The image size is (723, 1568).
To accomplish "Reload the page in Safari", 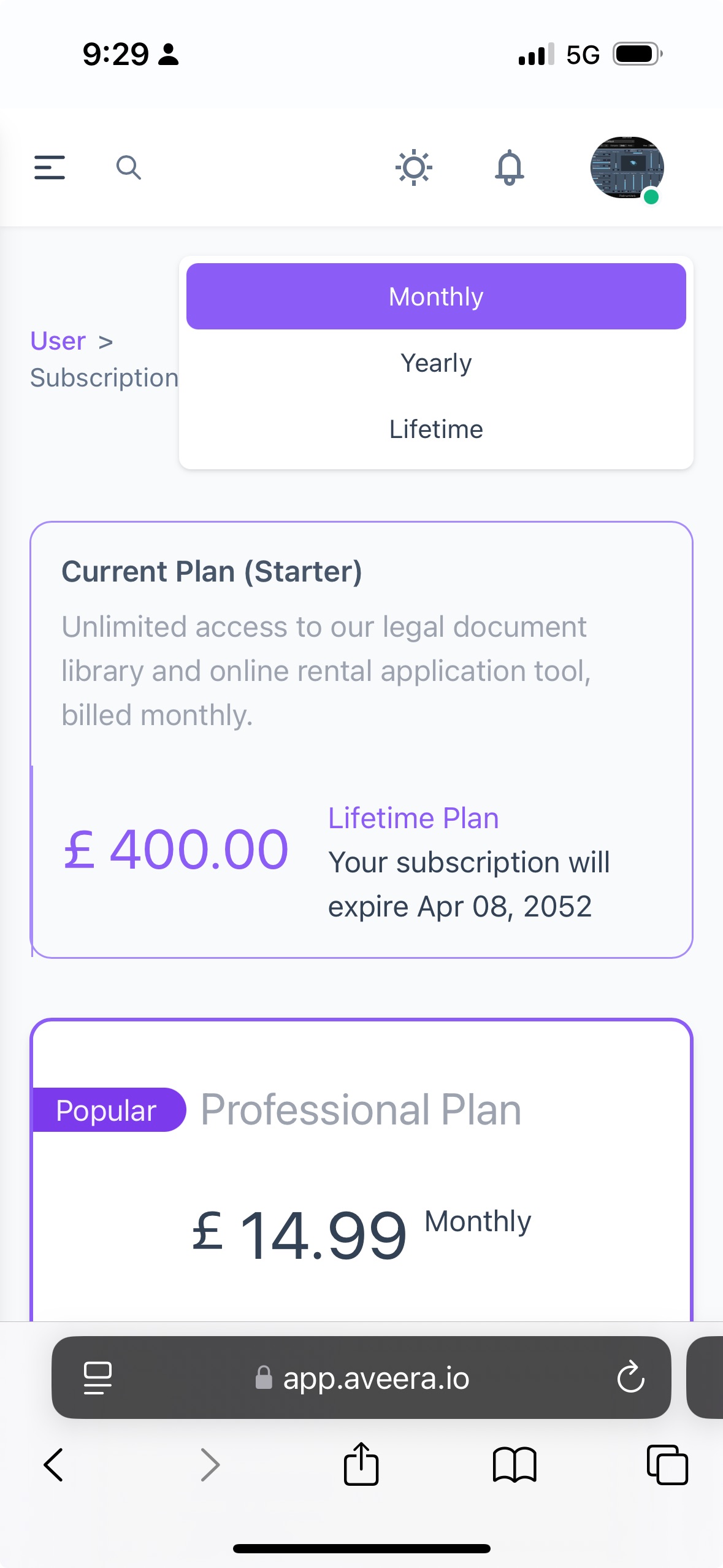I will [630, 1378].
